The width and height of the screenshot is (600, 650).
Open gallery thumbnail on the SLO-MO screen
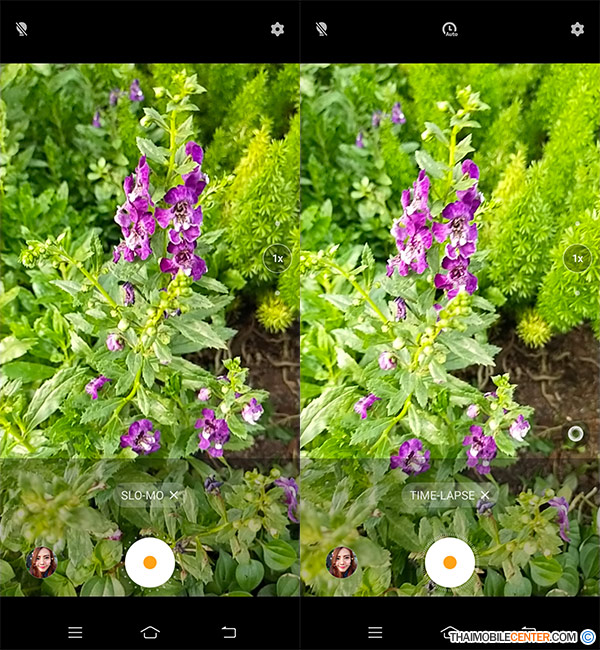point(42,562)
